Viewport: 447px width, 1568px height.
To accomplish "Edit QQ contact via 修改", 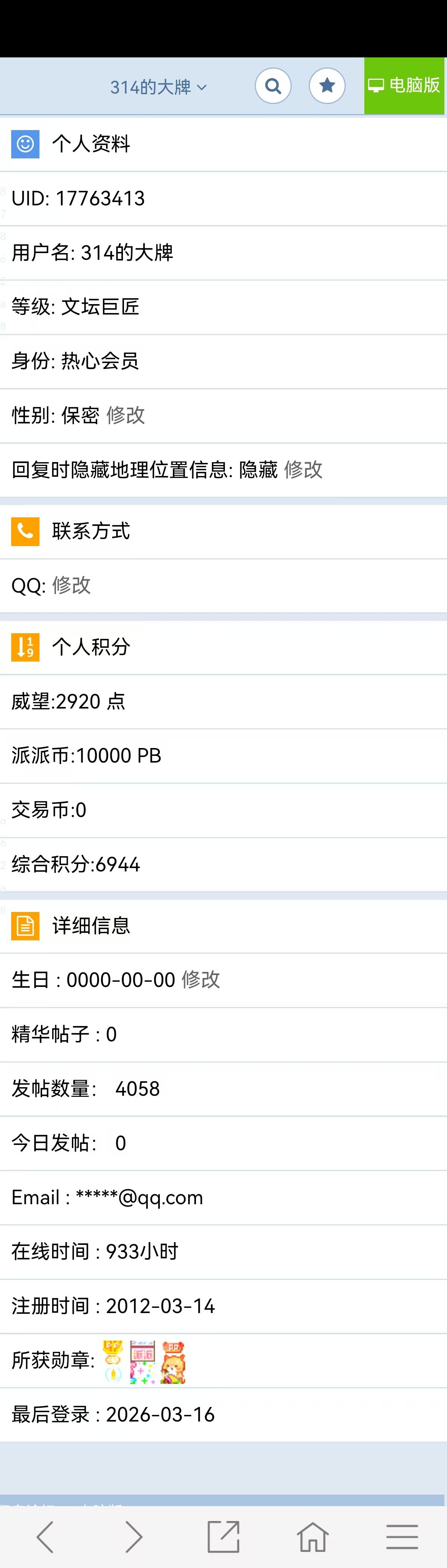I will point(71,585).
